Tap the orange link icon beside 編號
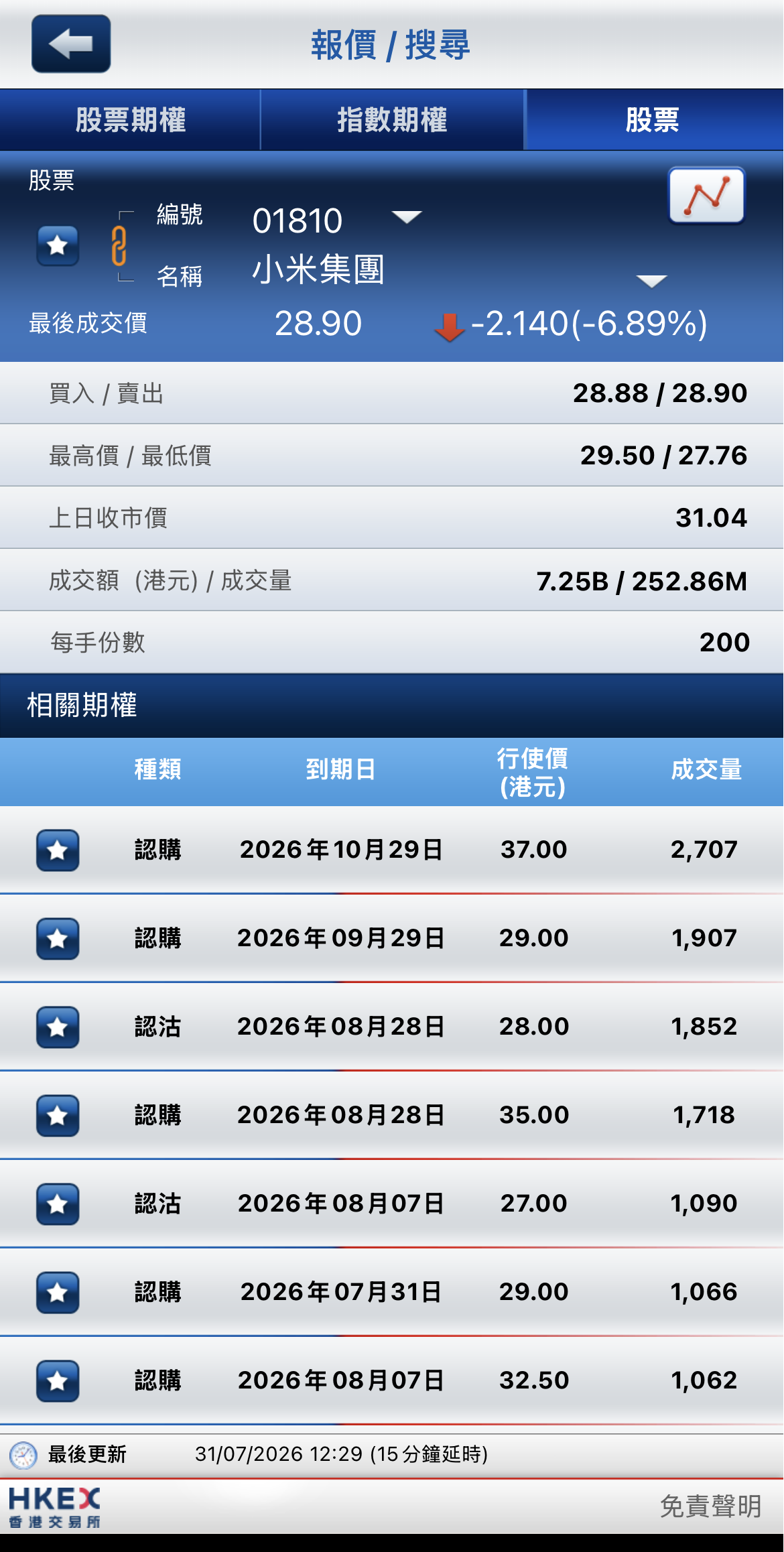Viewport: 784px width, 1552px height. click(x=119, y=246)
